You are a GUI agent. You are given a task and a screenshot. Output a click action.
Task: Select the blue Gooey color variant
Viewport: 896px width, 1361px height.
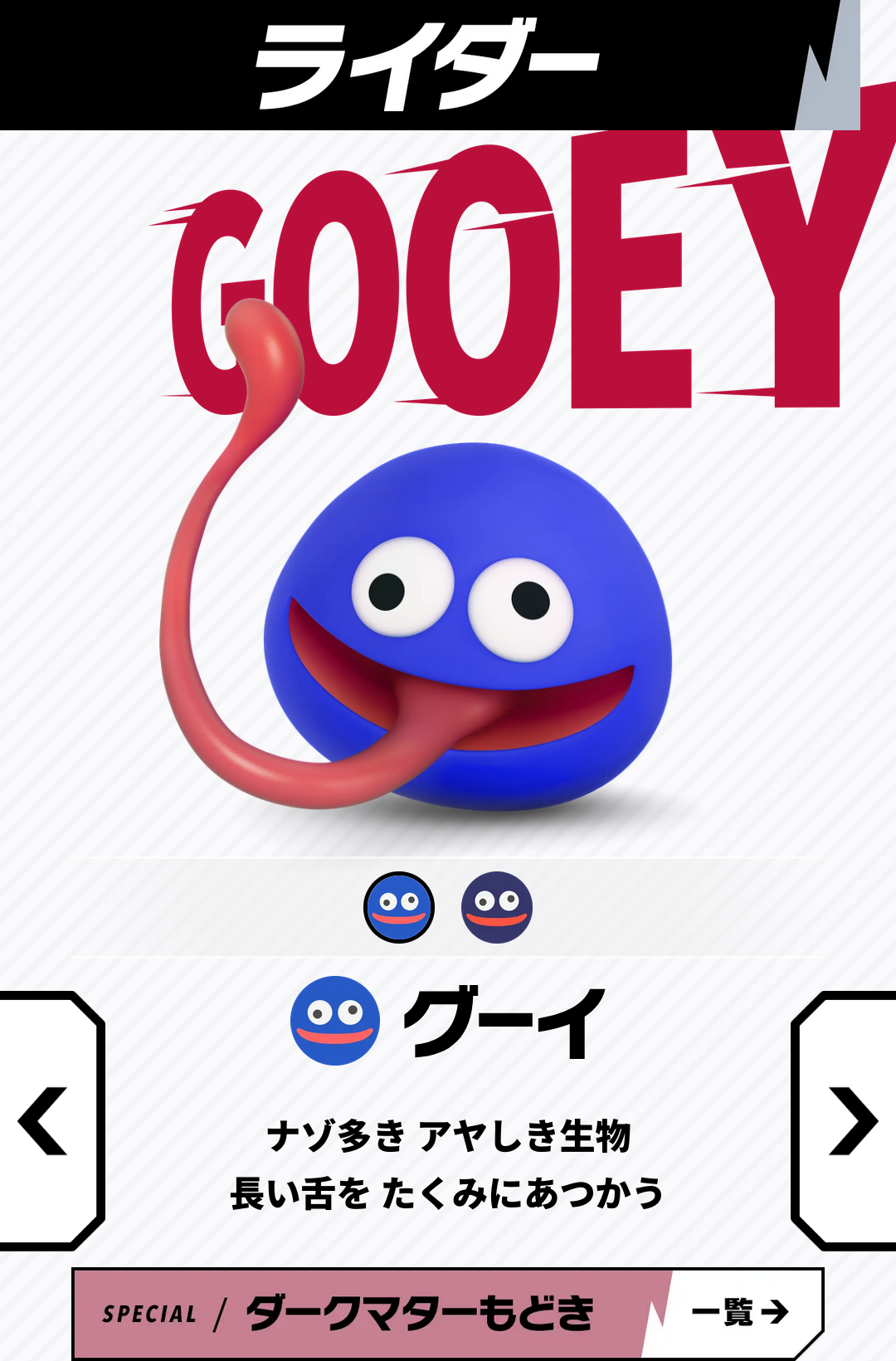(399, 907)
